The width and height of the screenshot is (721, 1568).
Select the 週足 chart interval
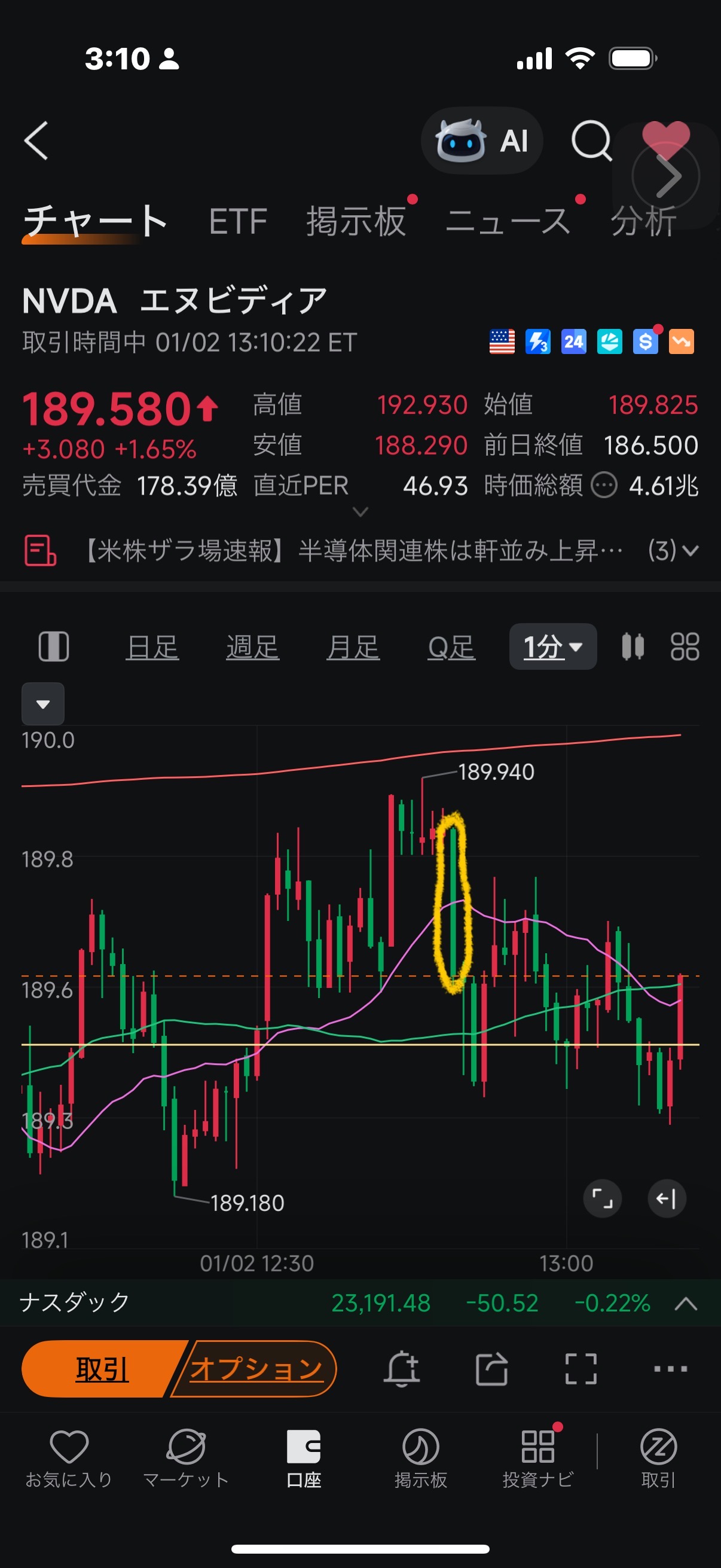(x=252, y=646)
